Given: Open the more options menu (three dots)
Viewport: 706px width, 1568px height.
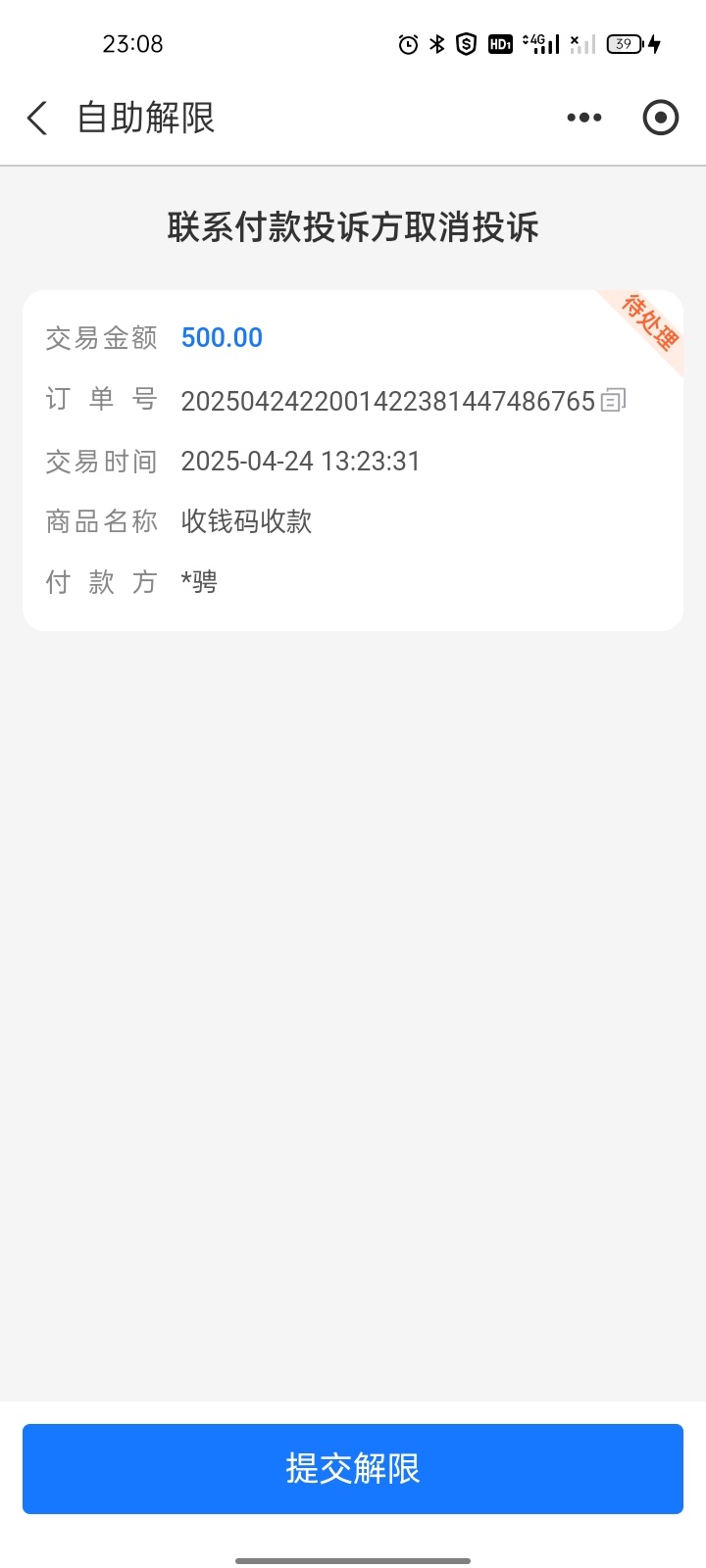Looking at the screenshot, I should (x=583, y=117).
